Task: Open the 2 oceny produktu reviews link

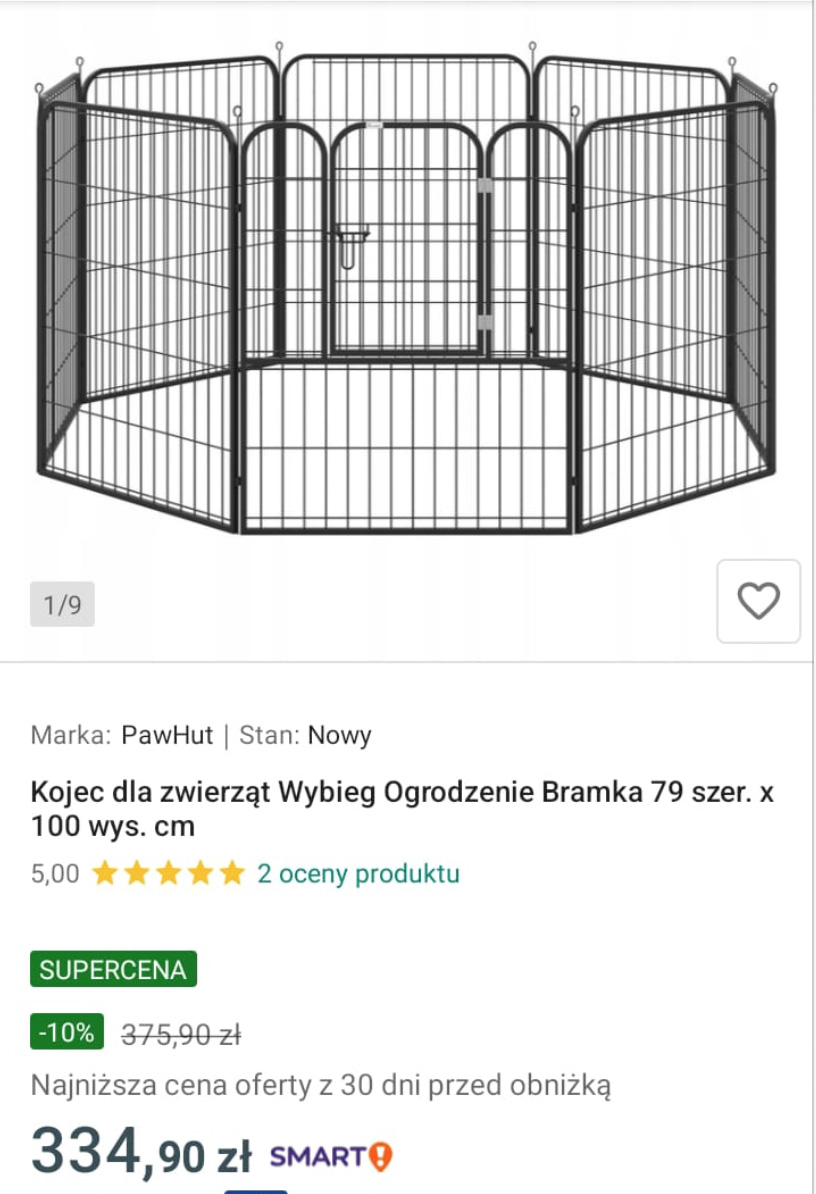Action: tap(358, 873)
